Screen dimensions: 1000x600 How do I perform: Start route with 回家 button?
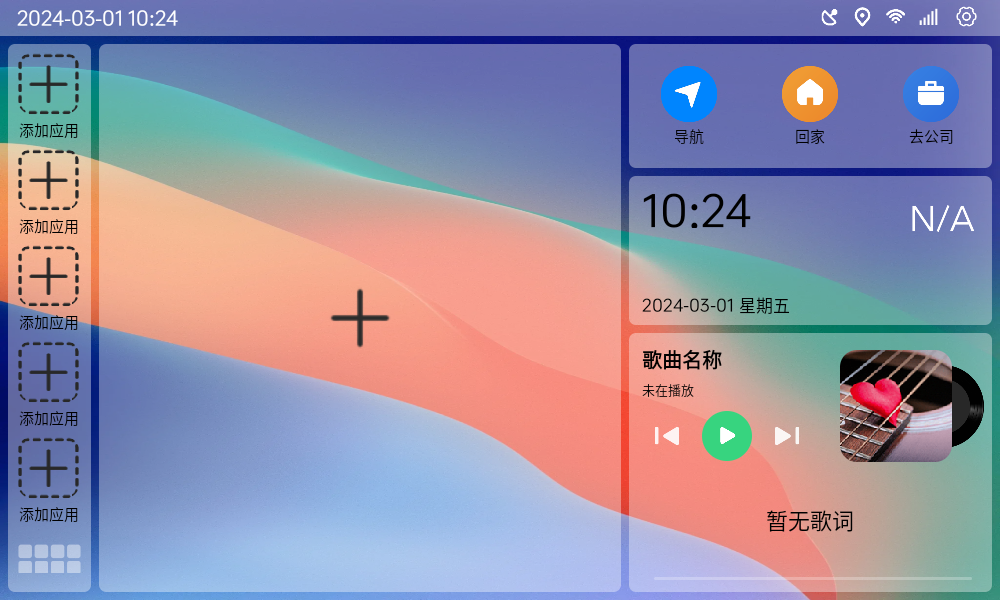click(810, 94)
